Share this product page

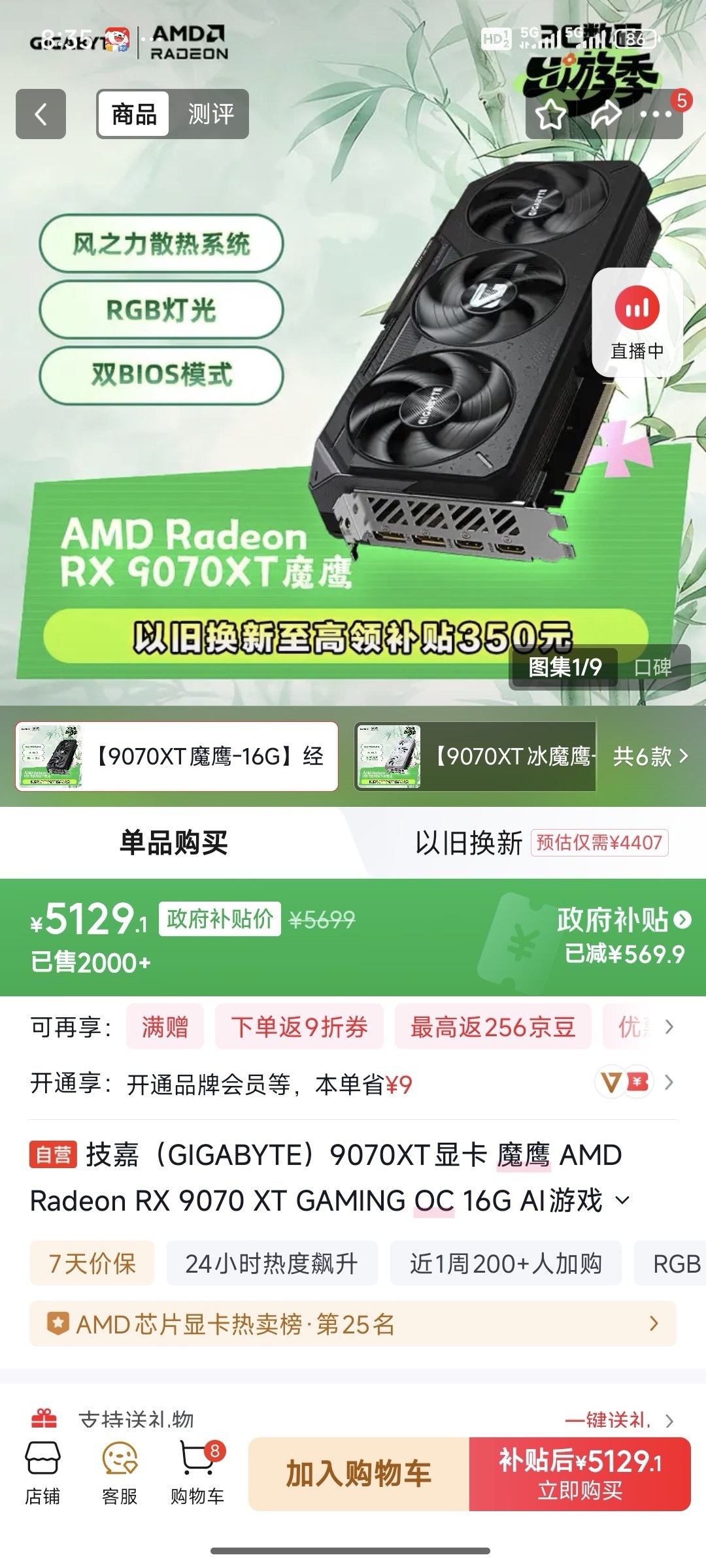(605, 115)
